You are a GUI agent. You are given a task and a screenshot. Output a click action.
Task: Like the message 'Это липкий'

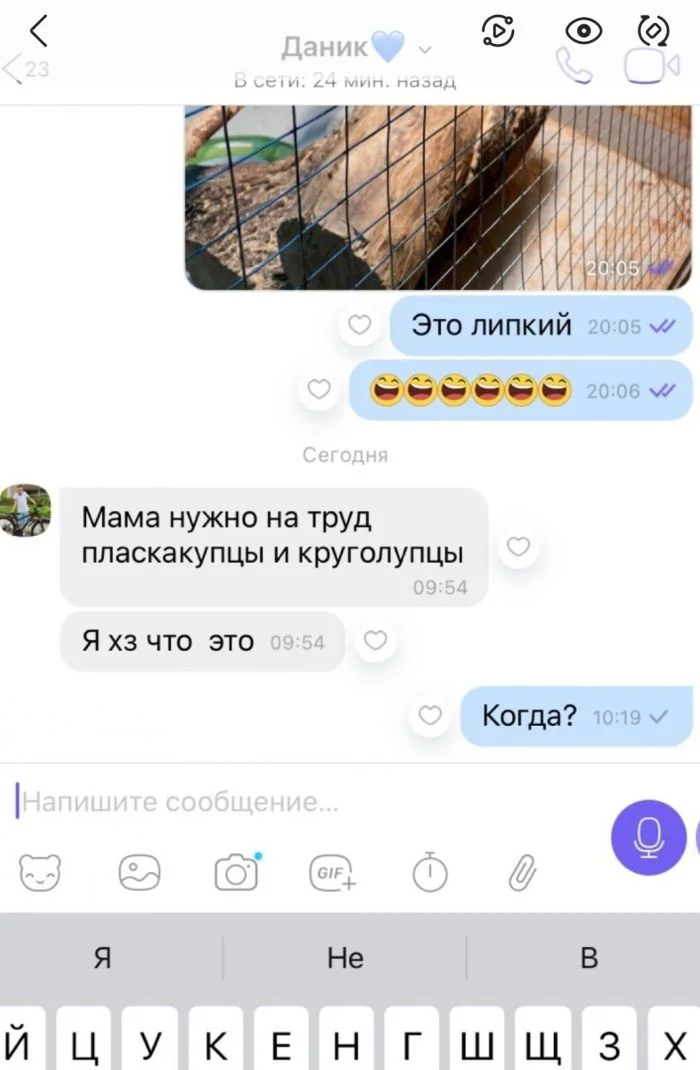359,325
